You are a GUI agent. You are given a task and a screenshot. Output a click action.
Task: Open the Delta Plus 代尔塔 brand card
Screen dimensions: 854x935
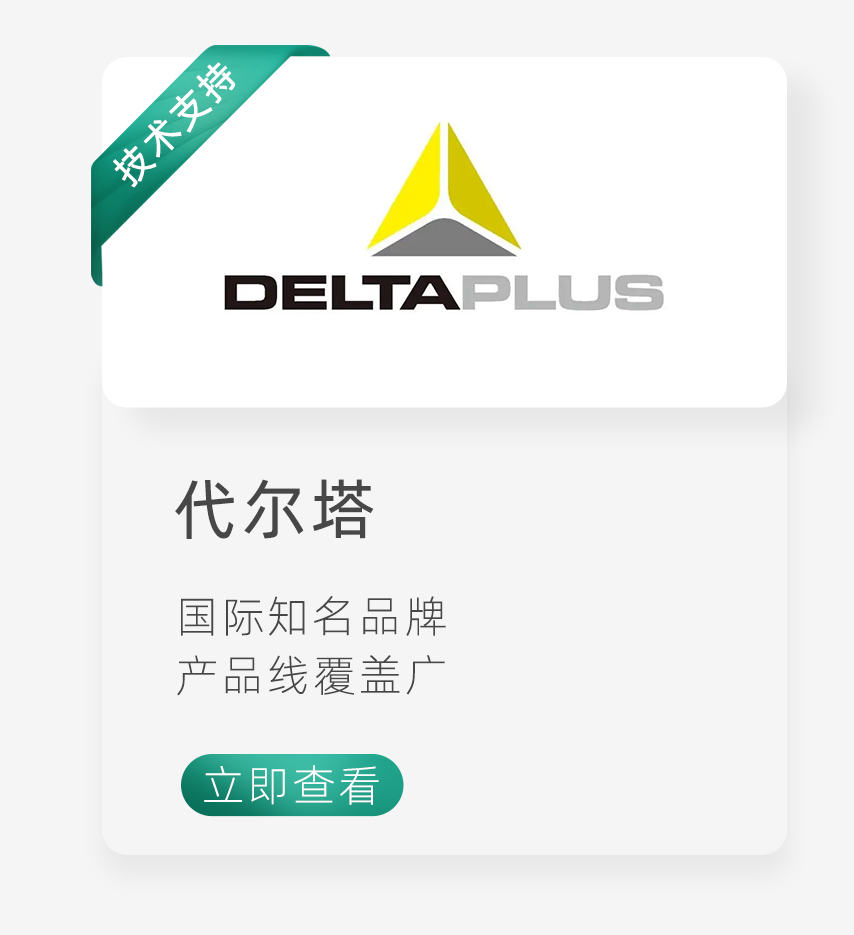point(444,456)
